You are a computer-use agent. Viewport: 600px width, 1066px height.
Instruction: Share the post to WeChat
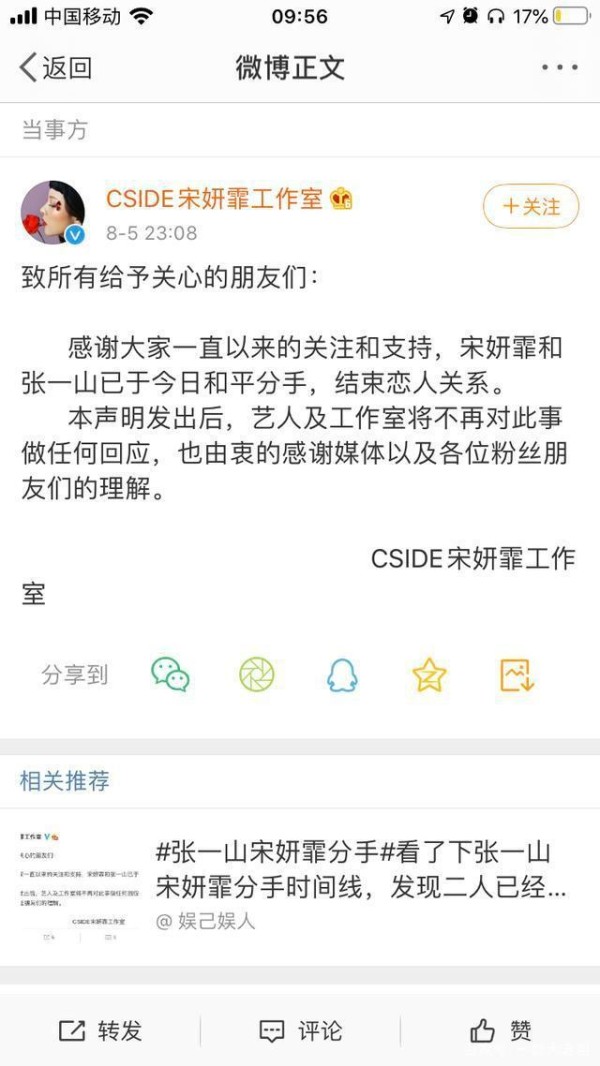(x=170, y=675)
